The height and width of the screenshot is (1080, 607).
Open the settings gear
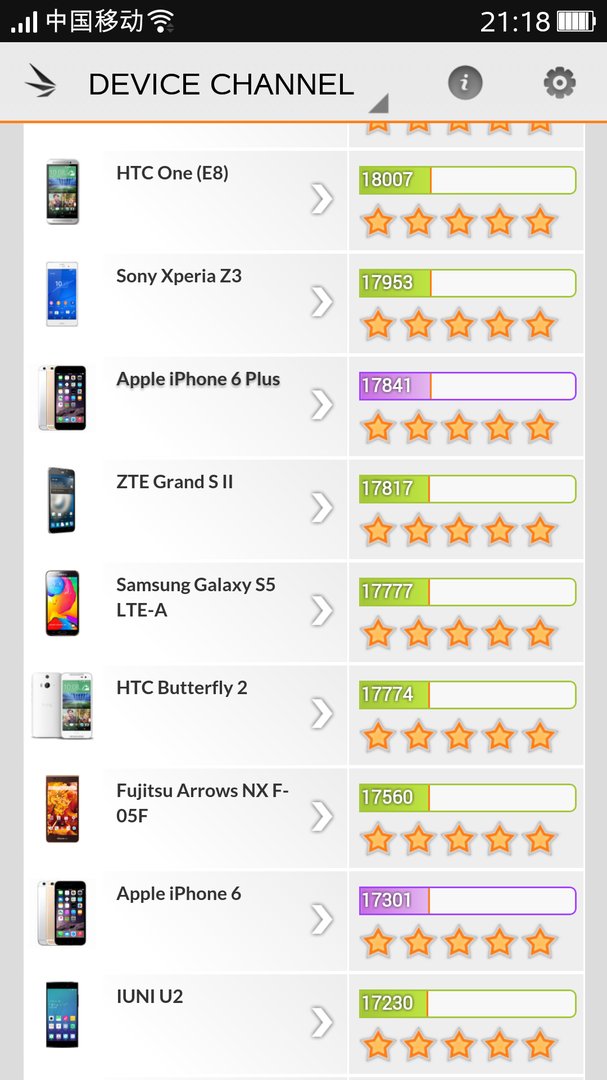click(x=559, y=83)
